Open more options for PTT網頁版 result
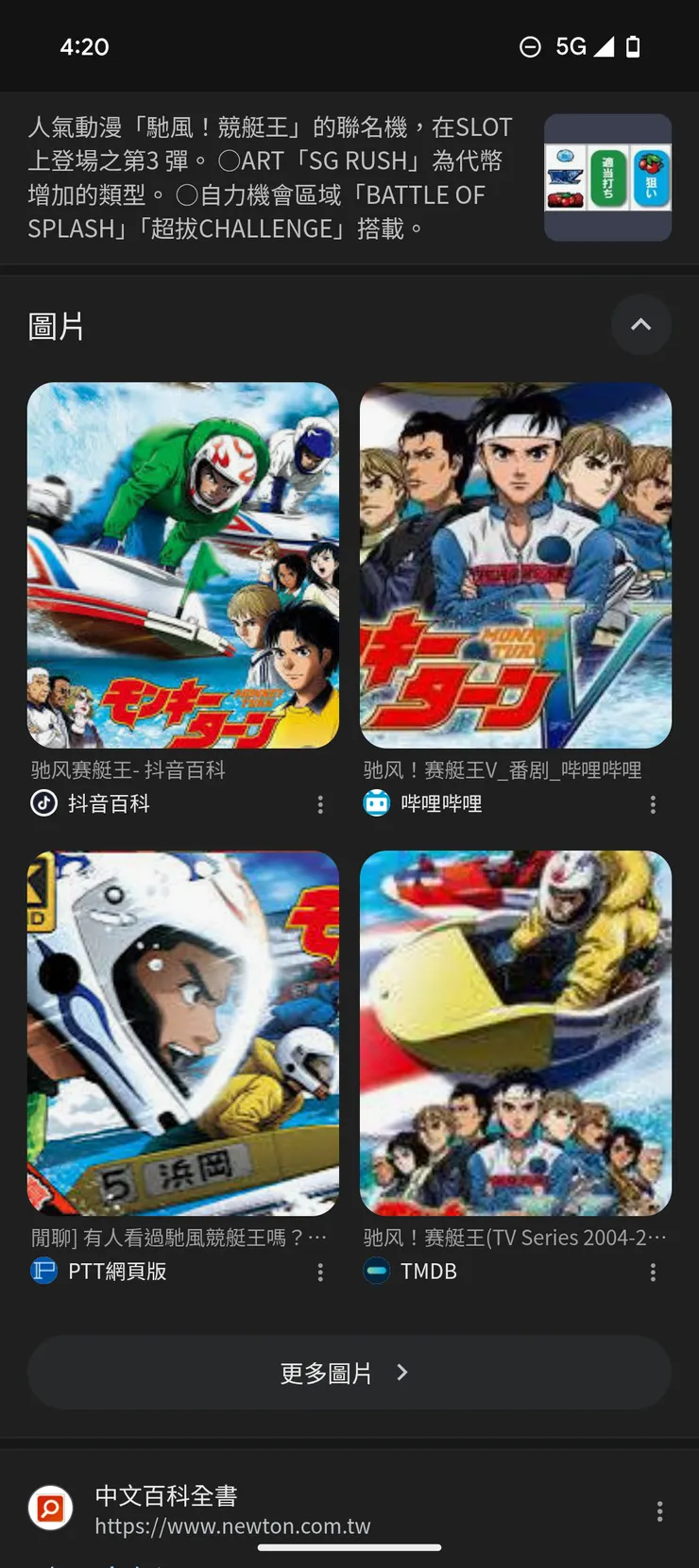The width and height of the screenshot is (699, 1568). click(x=320, y=1273)
